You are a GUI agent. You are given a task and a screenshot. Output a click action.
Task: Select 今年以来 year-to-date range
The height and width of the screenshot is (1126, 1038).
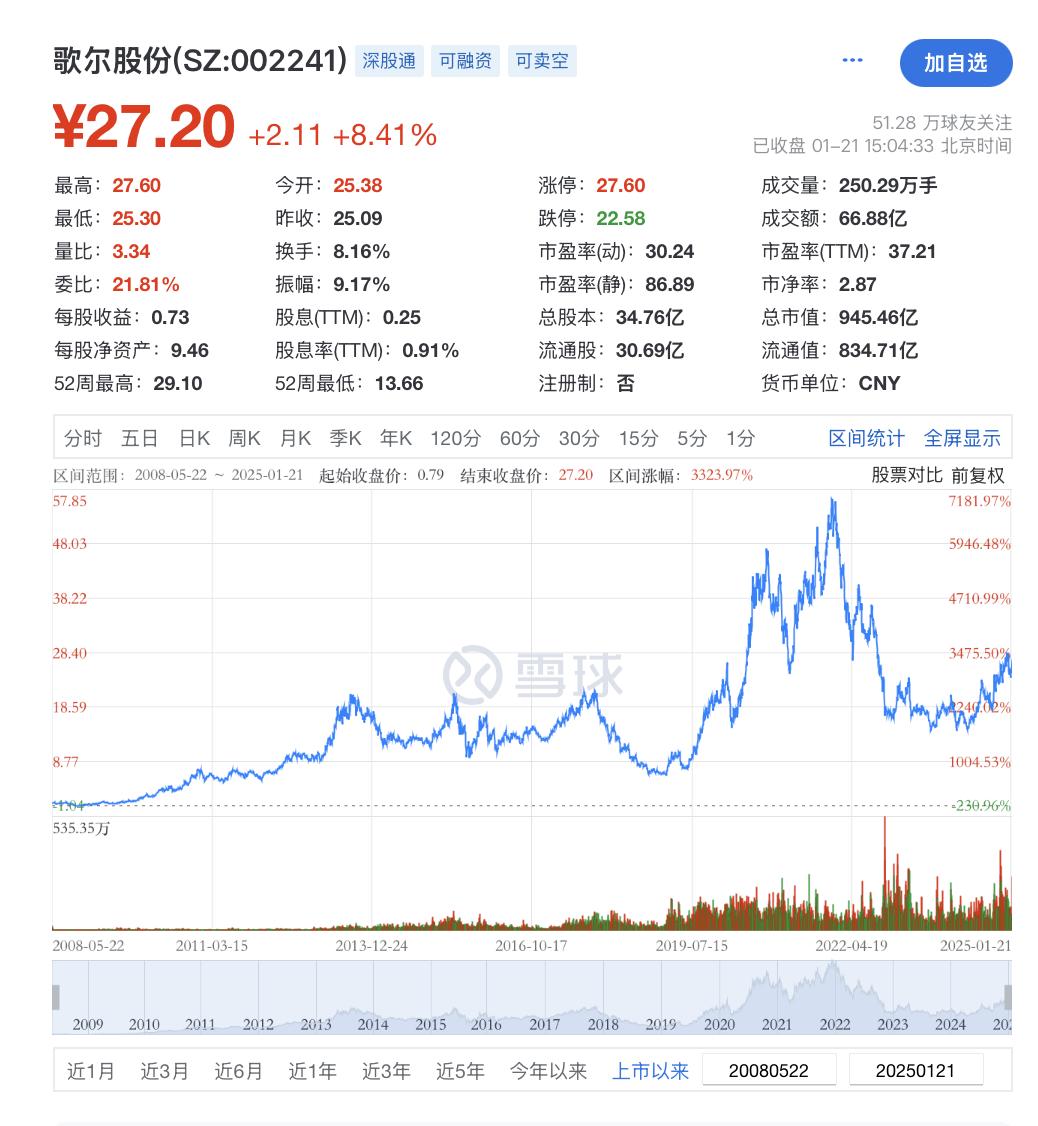click(548, 1071)
